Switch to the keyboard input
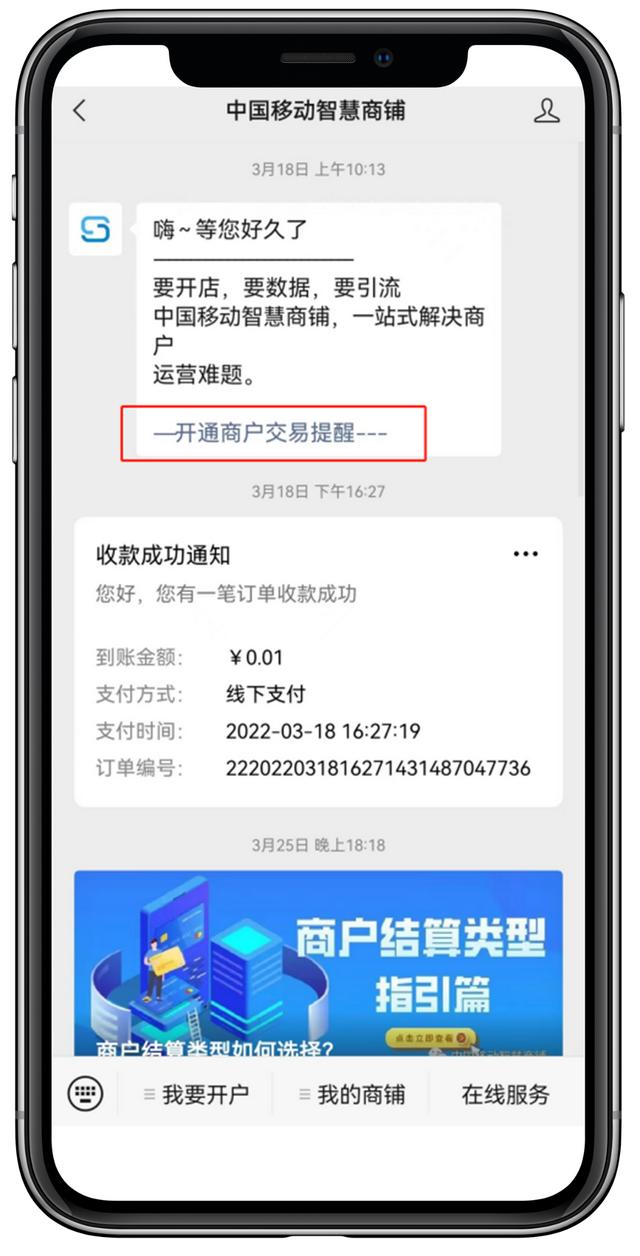This screenshot has width=640, height=1256. click(x=85, y=1094)
